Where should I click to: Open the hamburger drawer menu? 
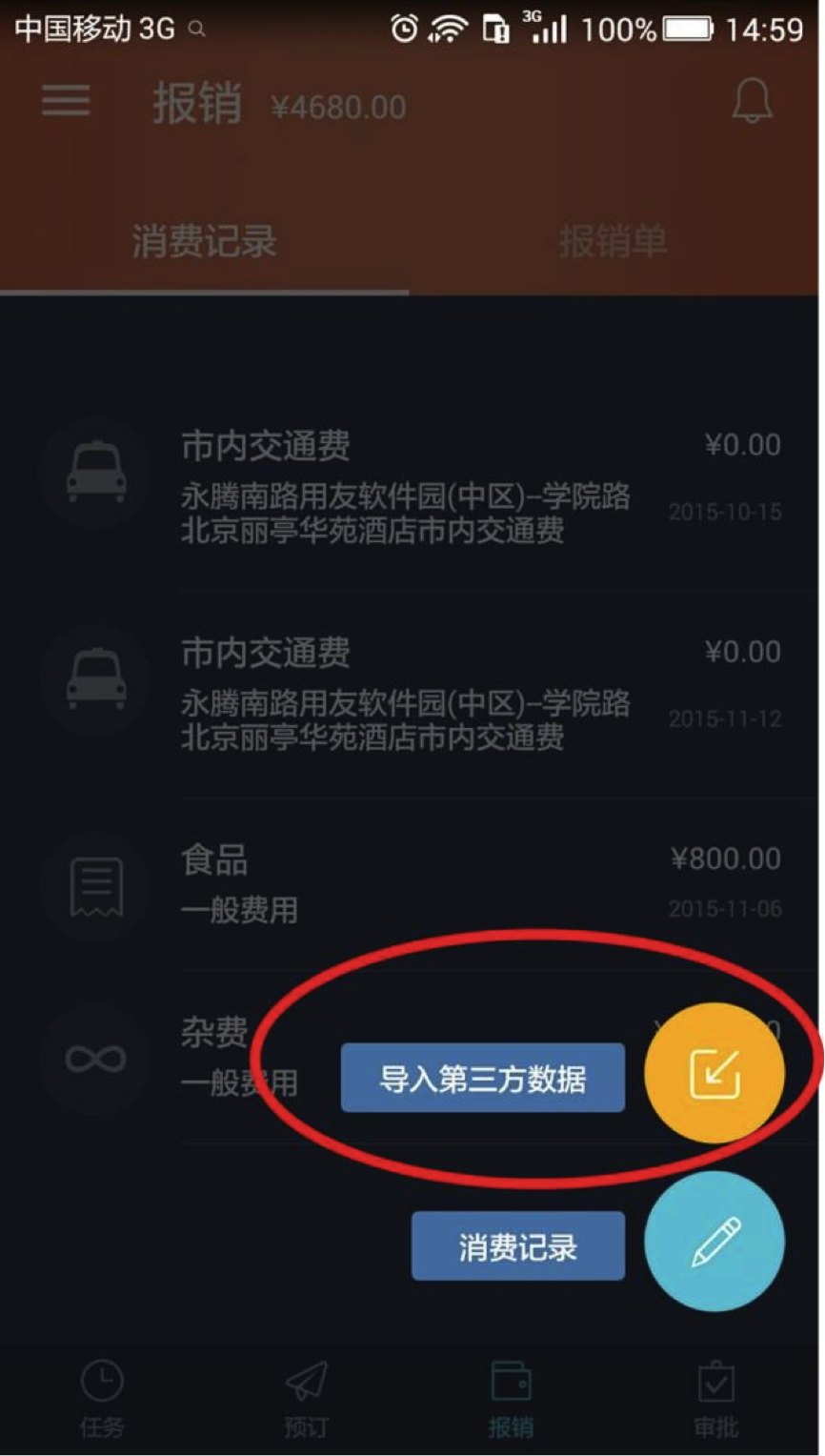66,101
